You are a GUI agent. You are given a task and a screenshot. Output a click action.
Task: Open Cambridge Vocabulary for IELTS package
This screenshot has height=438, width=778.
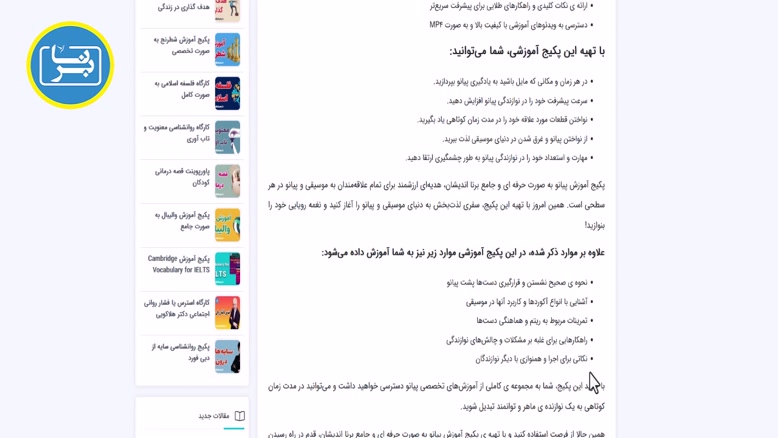point(180,264)
